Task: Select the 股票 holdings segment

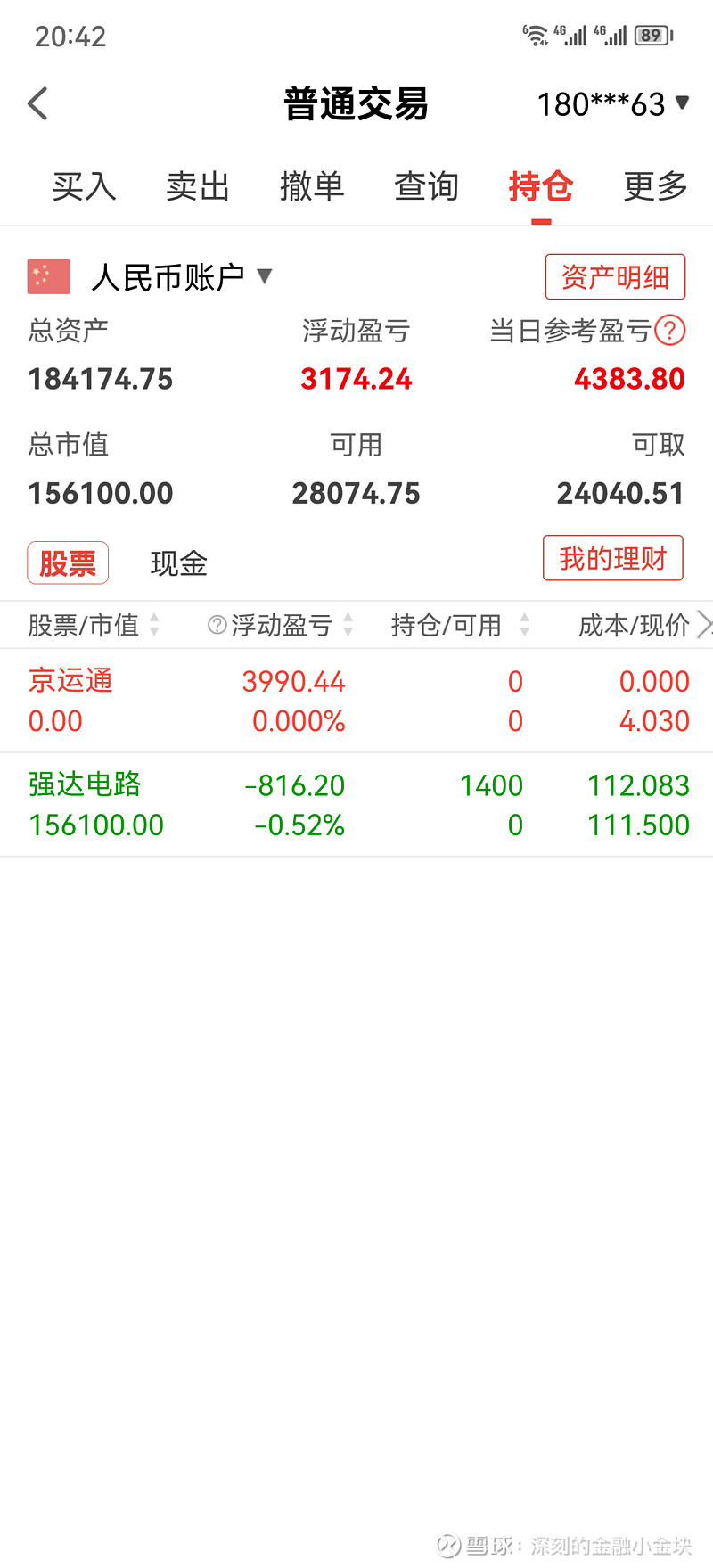Action: [68, 563]
